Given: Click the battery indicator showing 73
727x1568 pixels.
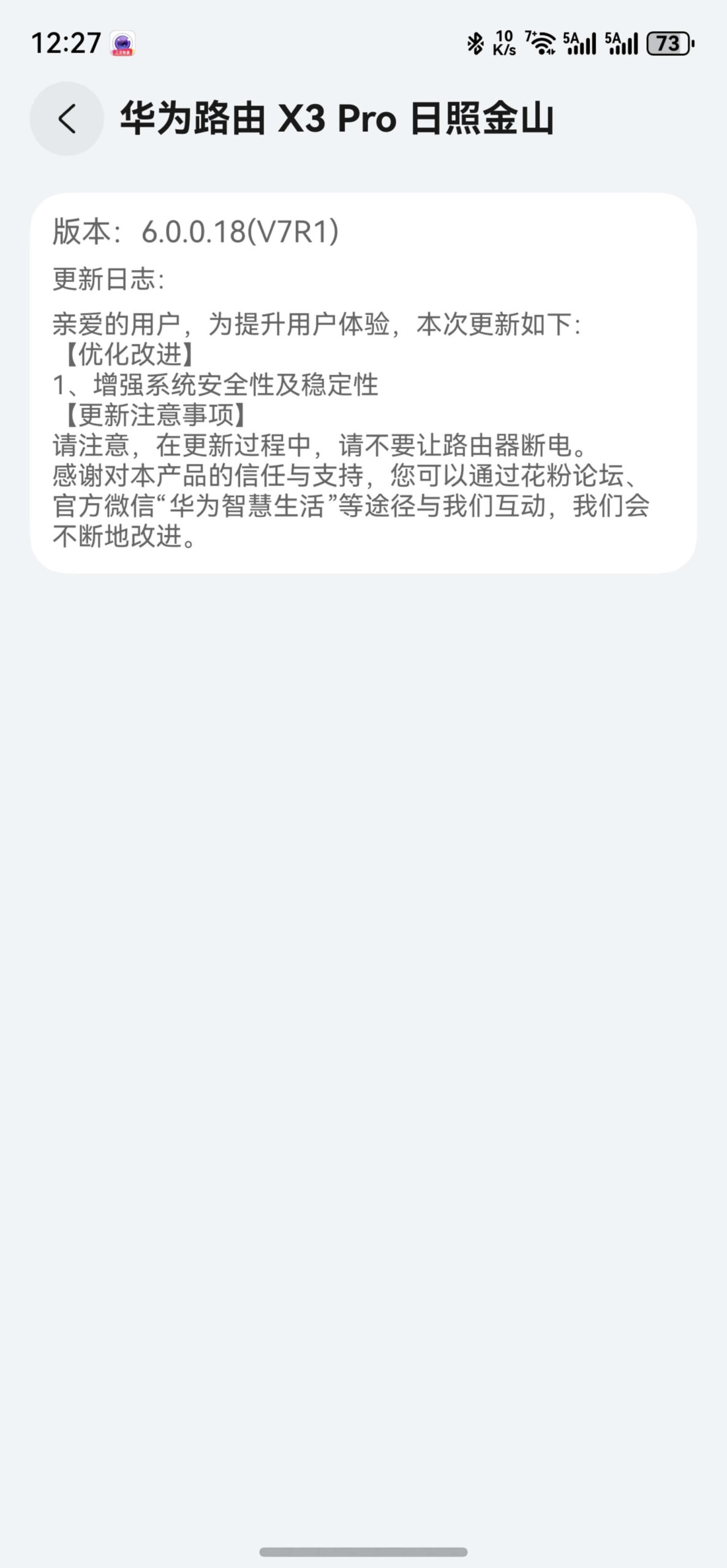Looking at the screenshot, I should click(669, 42).
